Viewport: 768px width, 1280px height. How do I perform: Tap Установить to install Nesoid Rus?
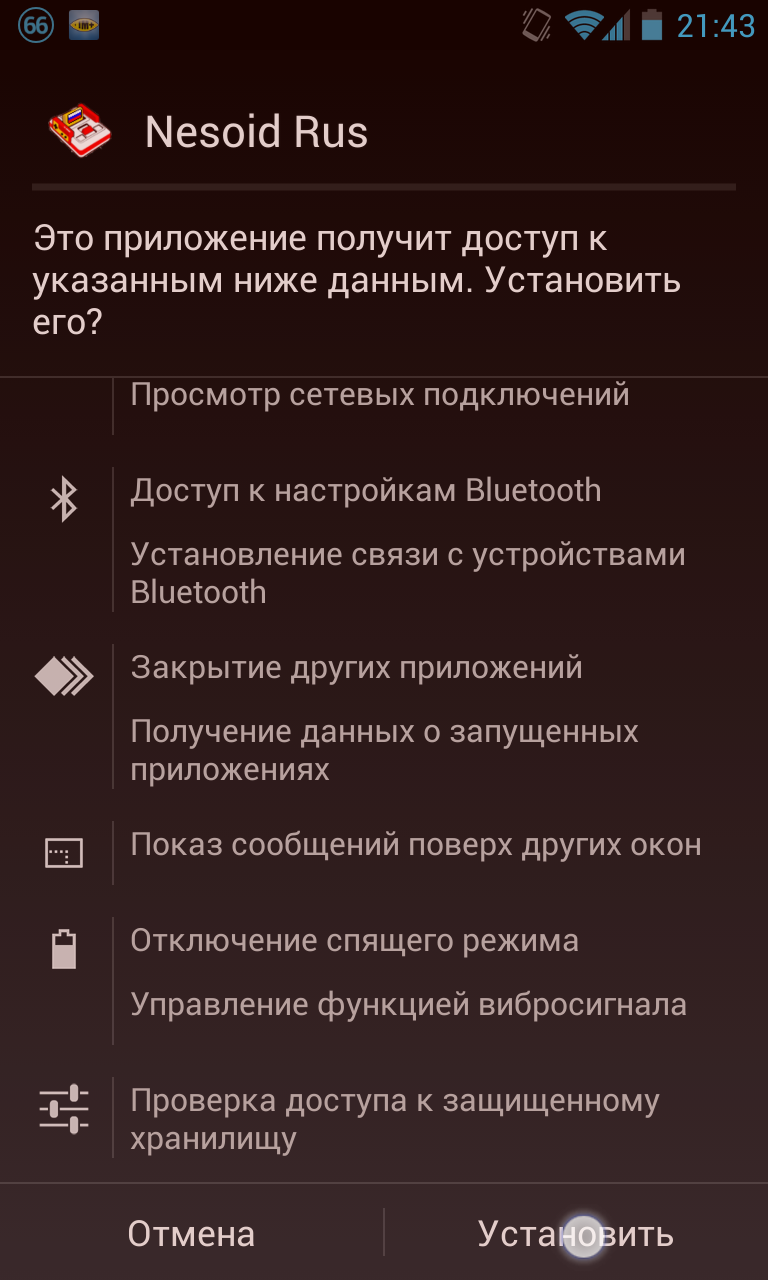(x=576, y=1233)
